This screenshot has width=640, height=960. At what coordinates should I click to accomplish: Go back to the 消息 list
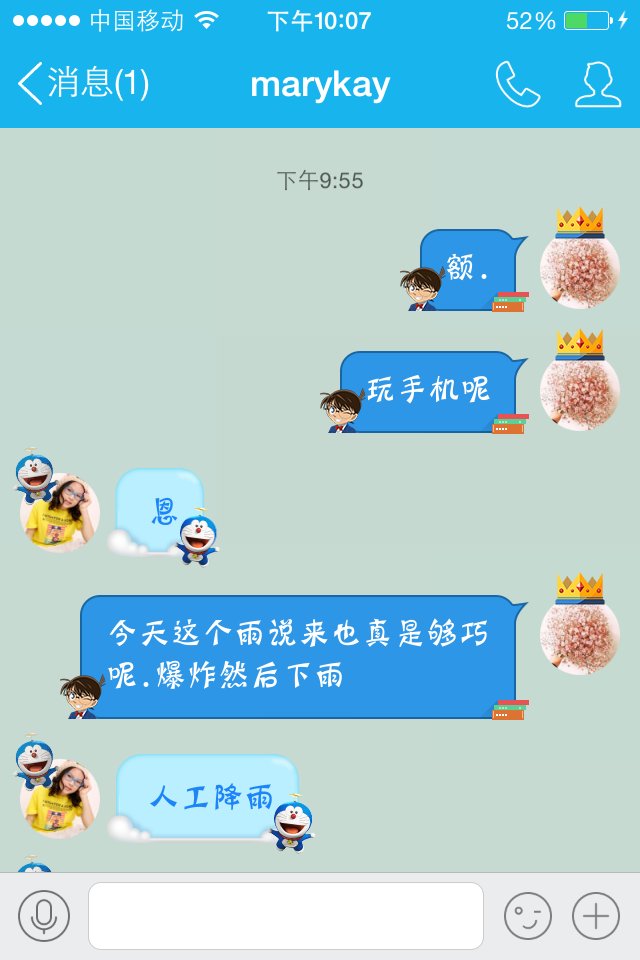(x=82, y=84)
